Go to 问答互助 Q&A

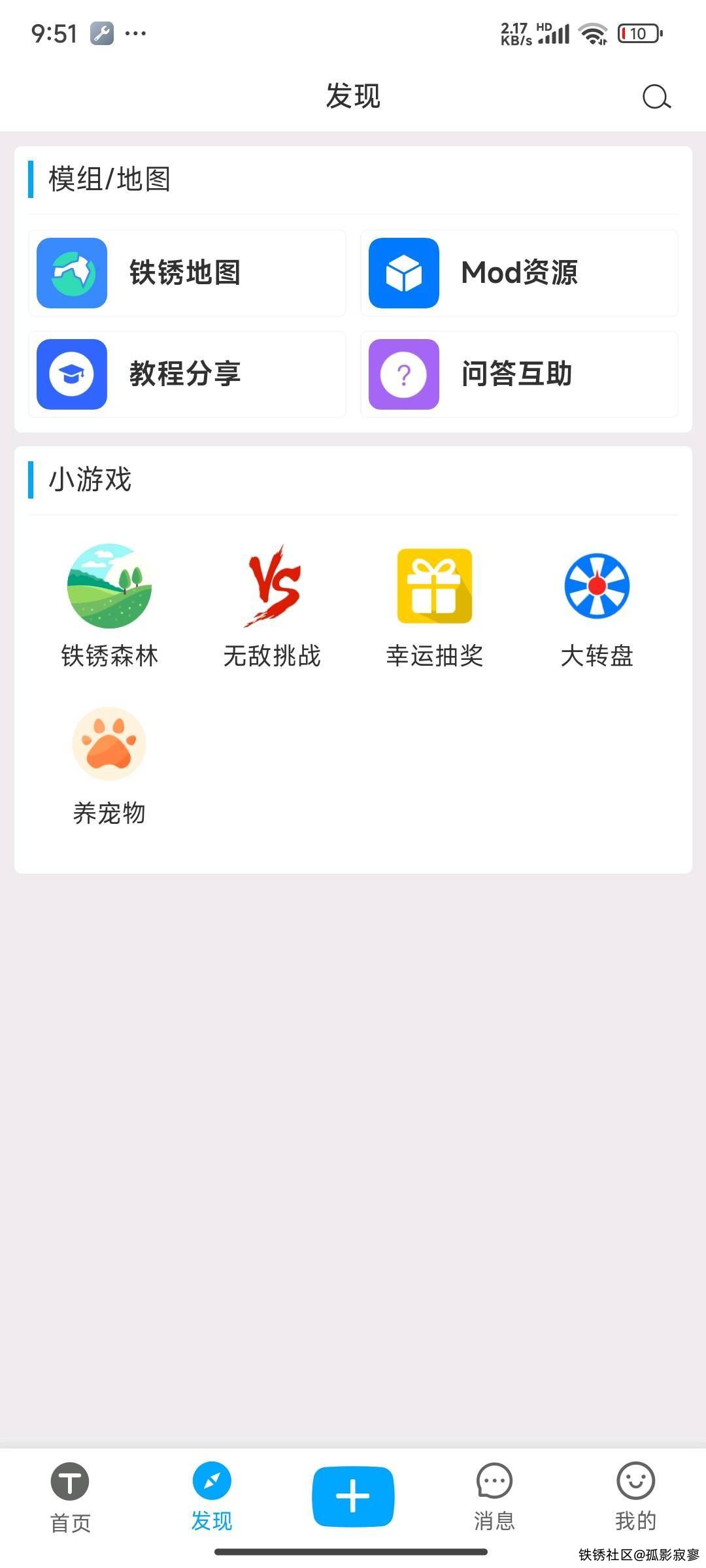click(519, 374)
